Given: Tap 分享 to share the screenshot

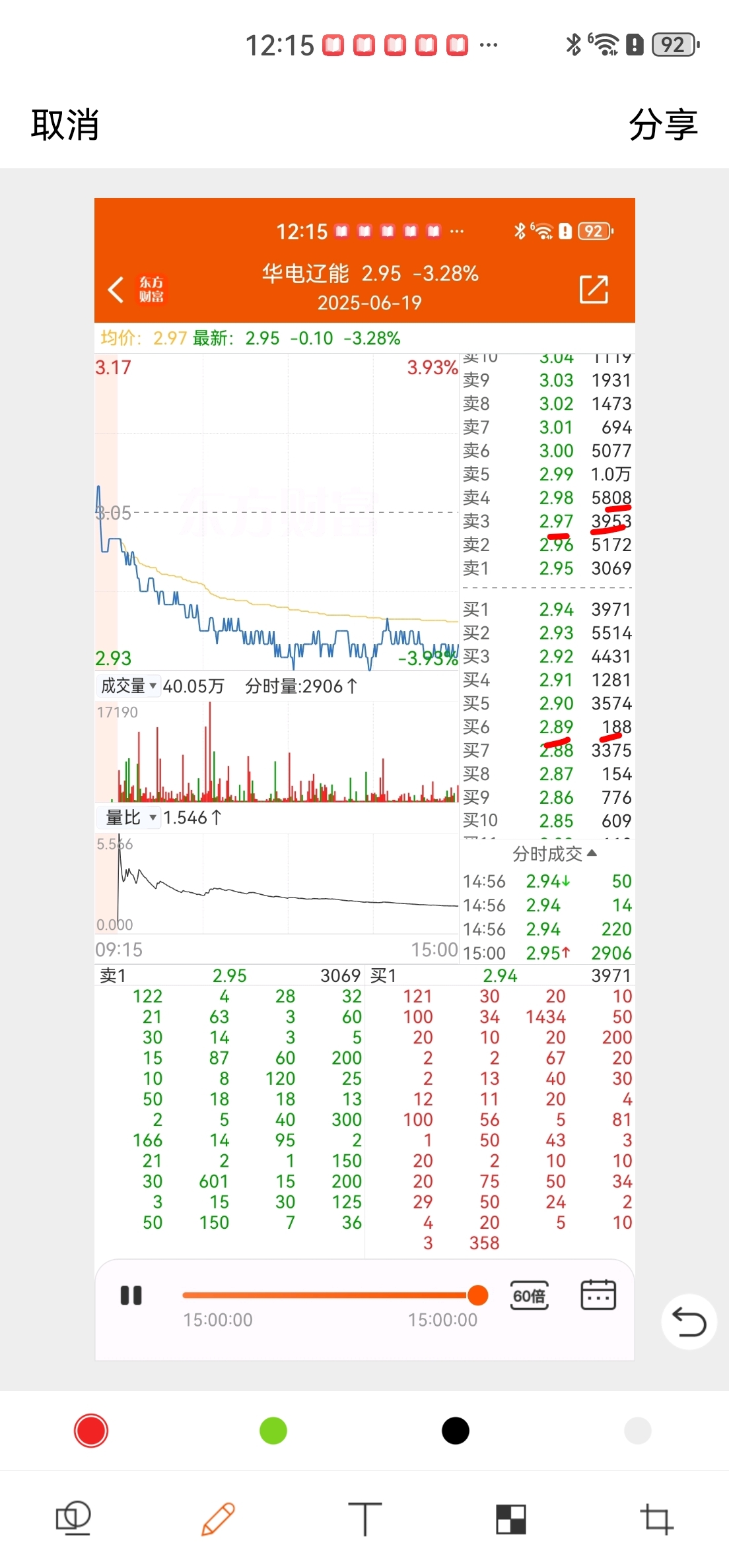Looking at the screenshot, I should pos(663,125).
